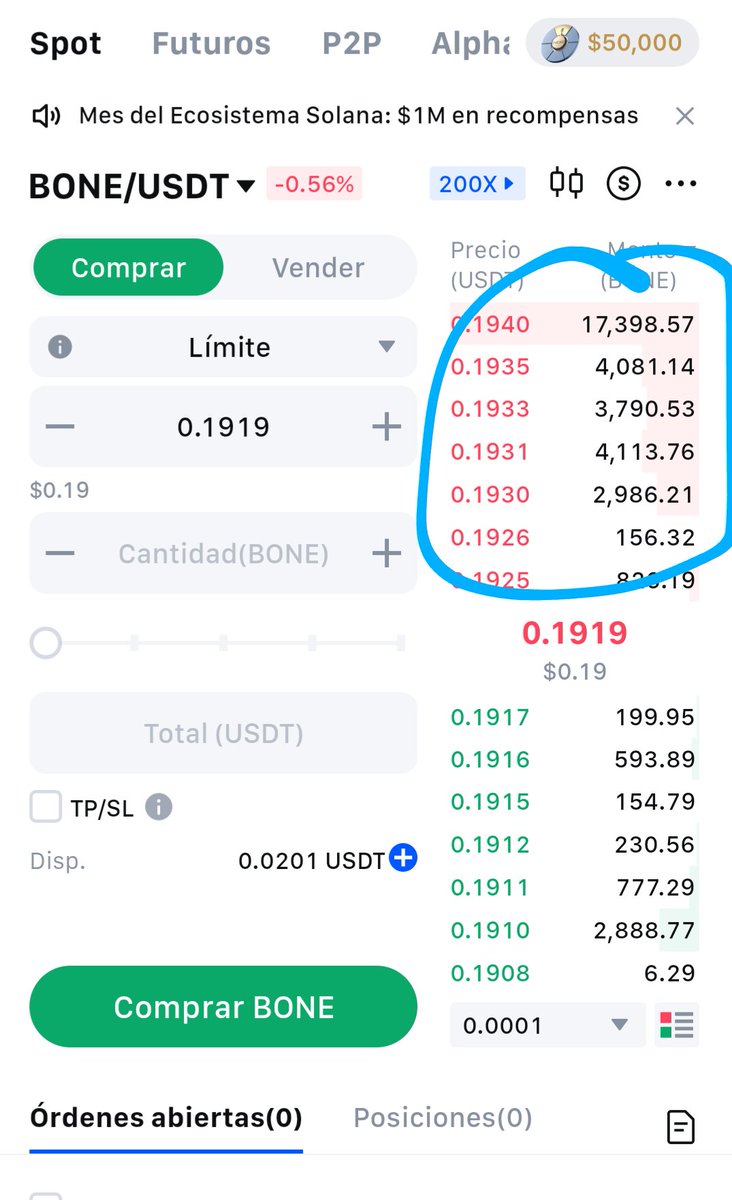Open the order history document icon
732x1200 pixels.
click(x=681, y=1128)
